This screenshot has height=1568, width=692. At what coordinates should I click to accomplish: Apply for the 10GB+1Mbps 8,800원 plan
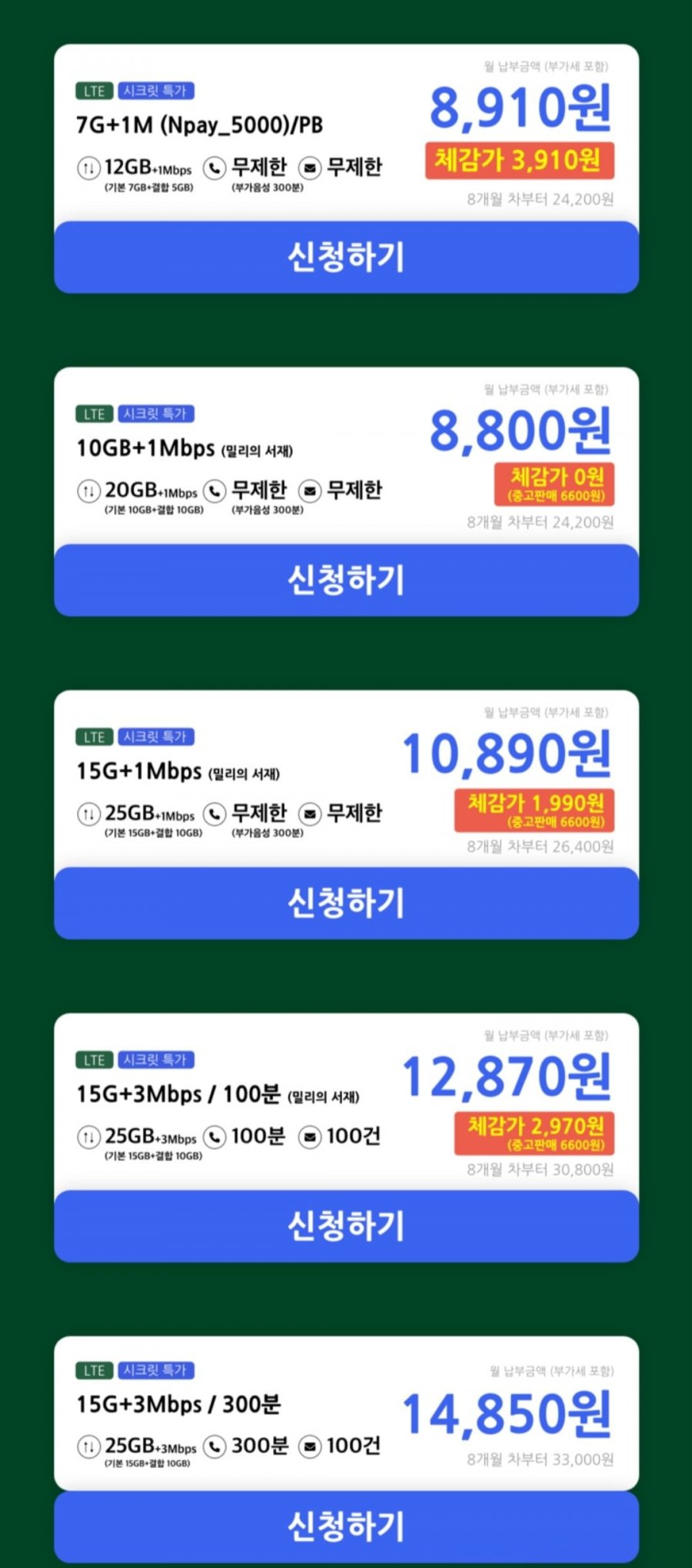(346, 580)
